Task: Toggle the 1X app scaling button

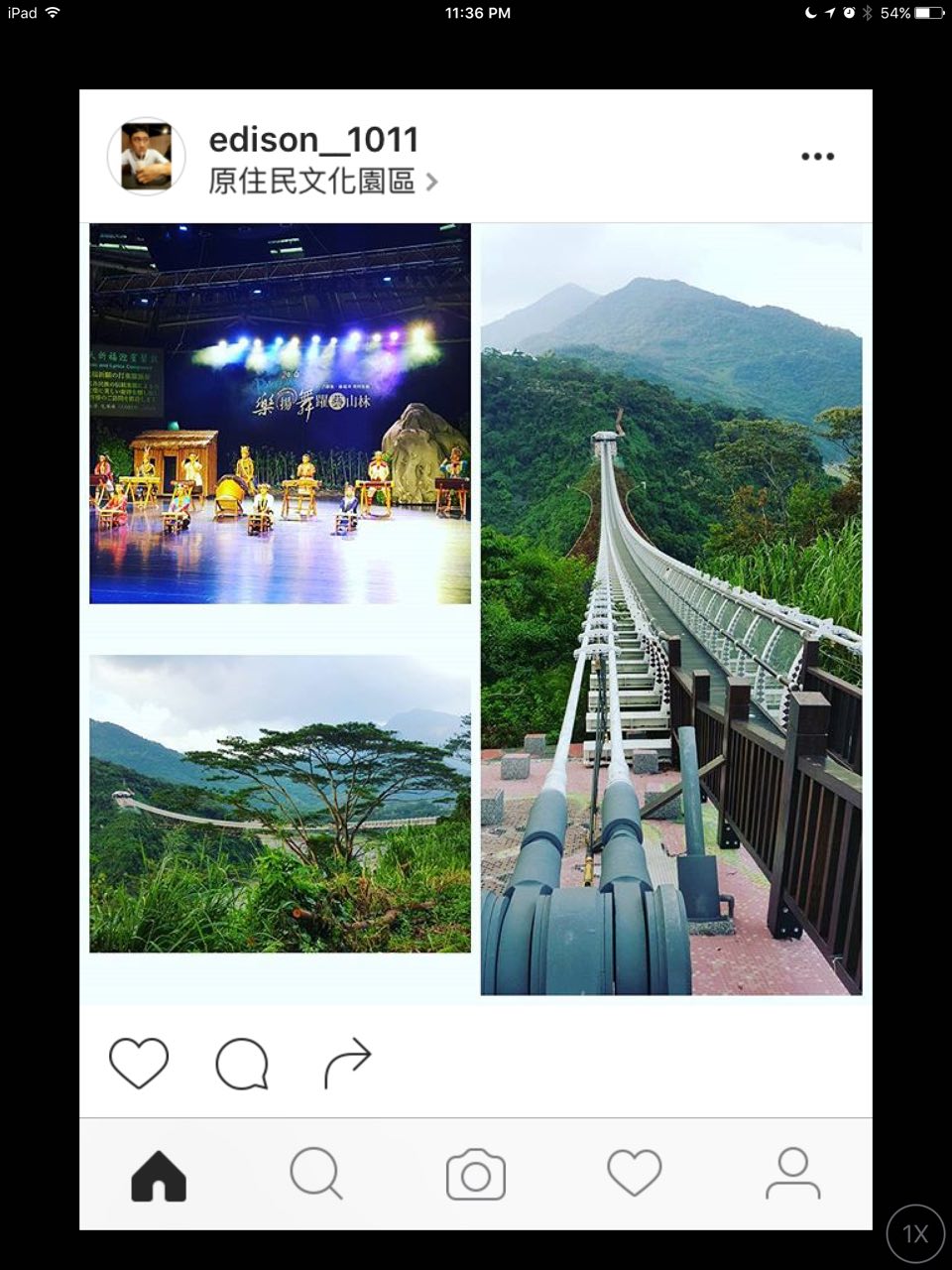Action: (x=914, y=1233)
